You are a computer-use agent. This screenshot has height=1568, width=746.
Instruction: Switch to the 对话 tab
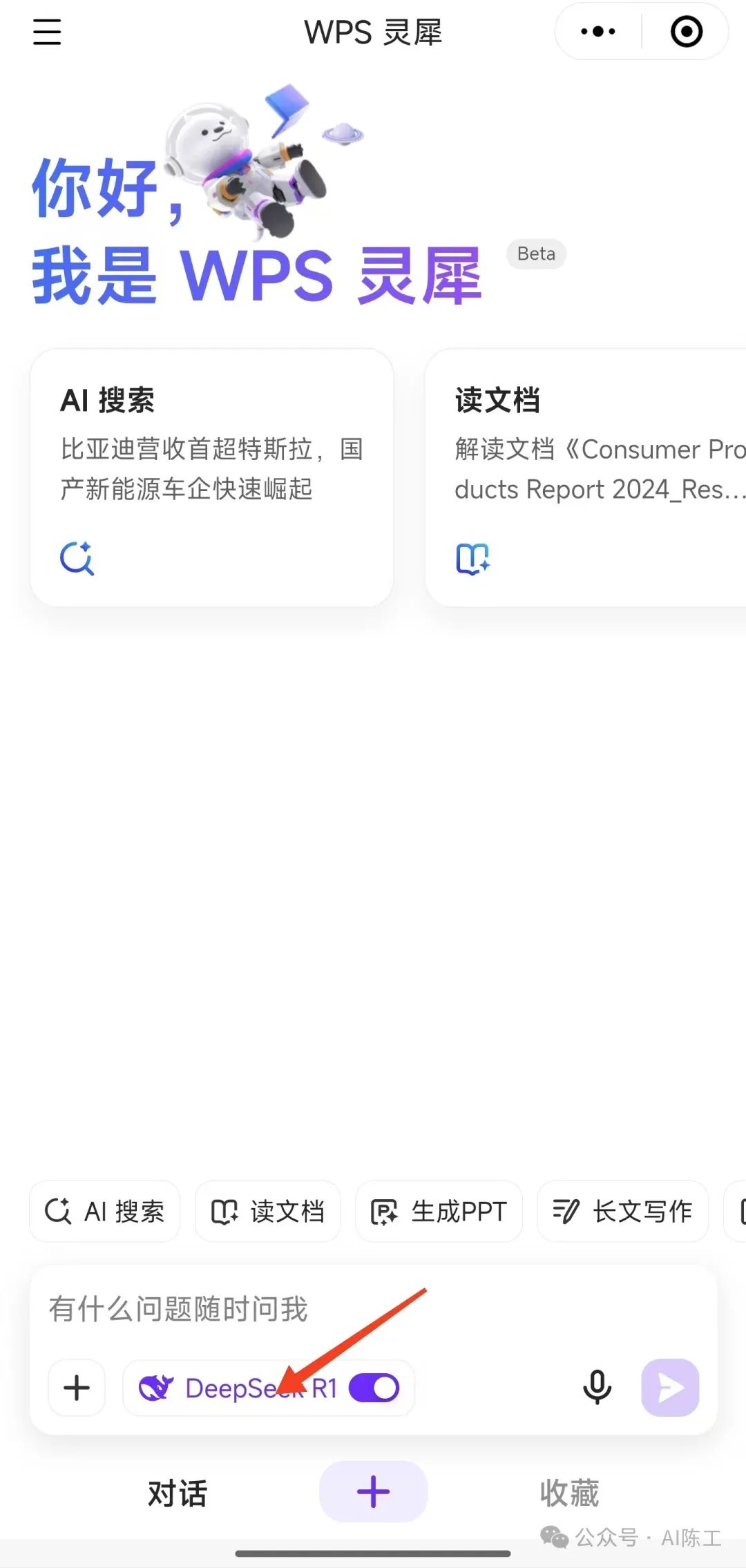[178, 1493]
